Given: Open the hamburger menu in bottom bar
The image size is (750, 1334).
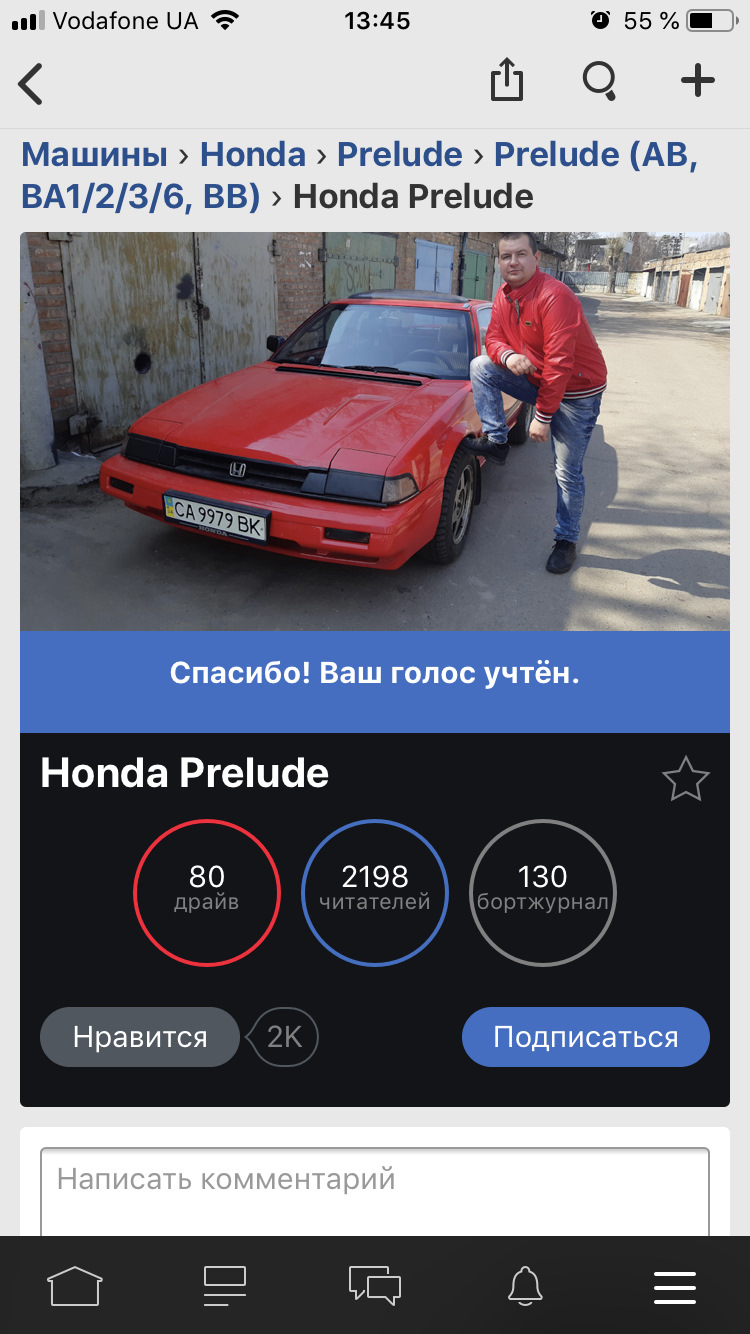Looking at the screenshot, I should (675, 1287).
